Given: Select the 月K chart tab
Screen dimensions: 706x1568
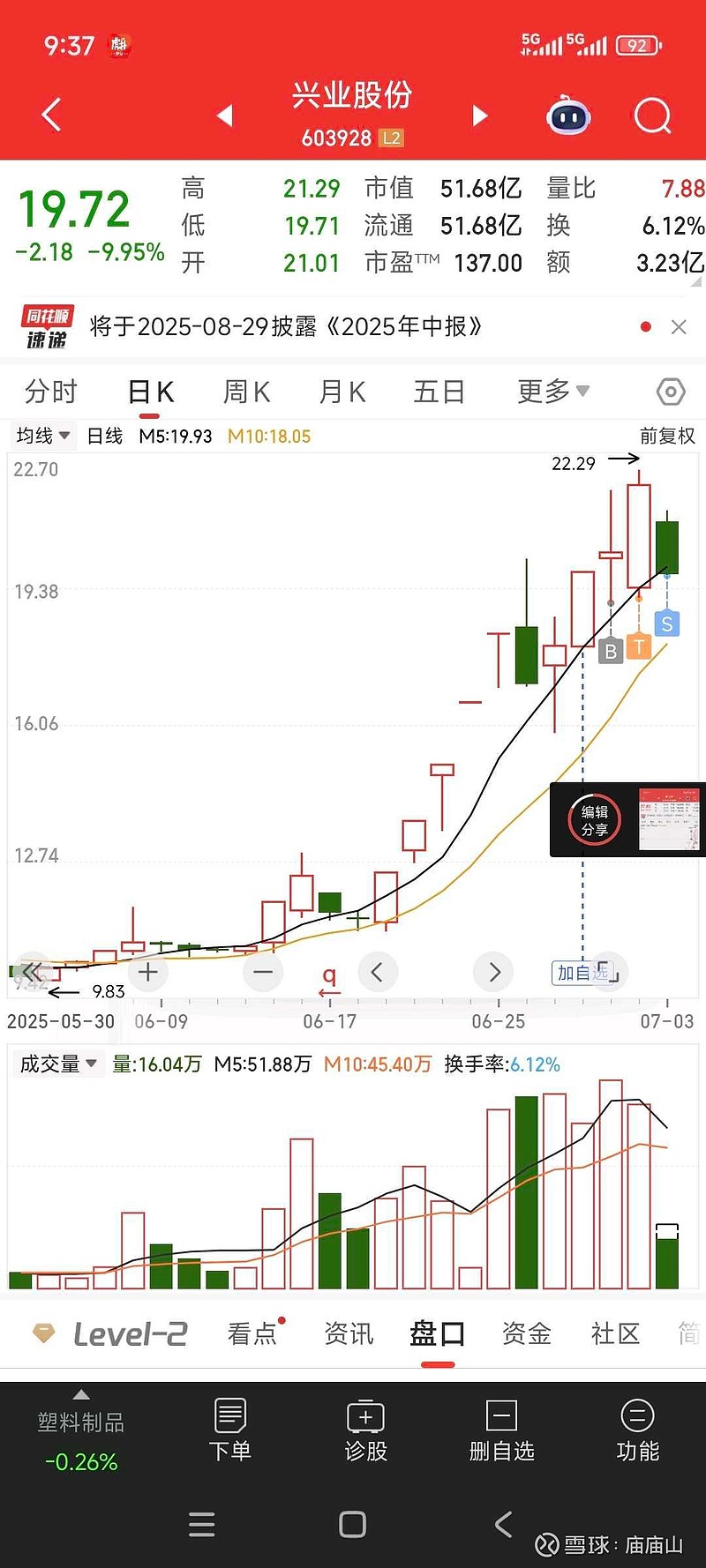Looking at the screenshot, I should coord(342,392).
